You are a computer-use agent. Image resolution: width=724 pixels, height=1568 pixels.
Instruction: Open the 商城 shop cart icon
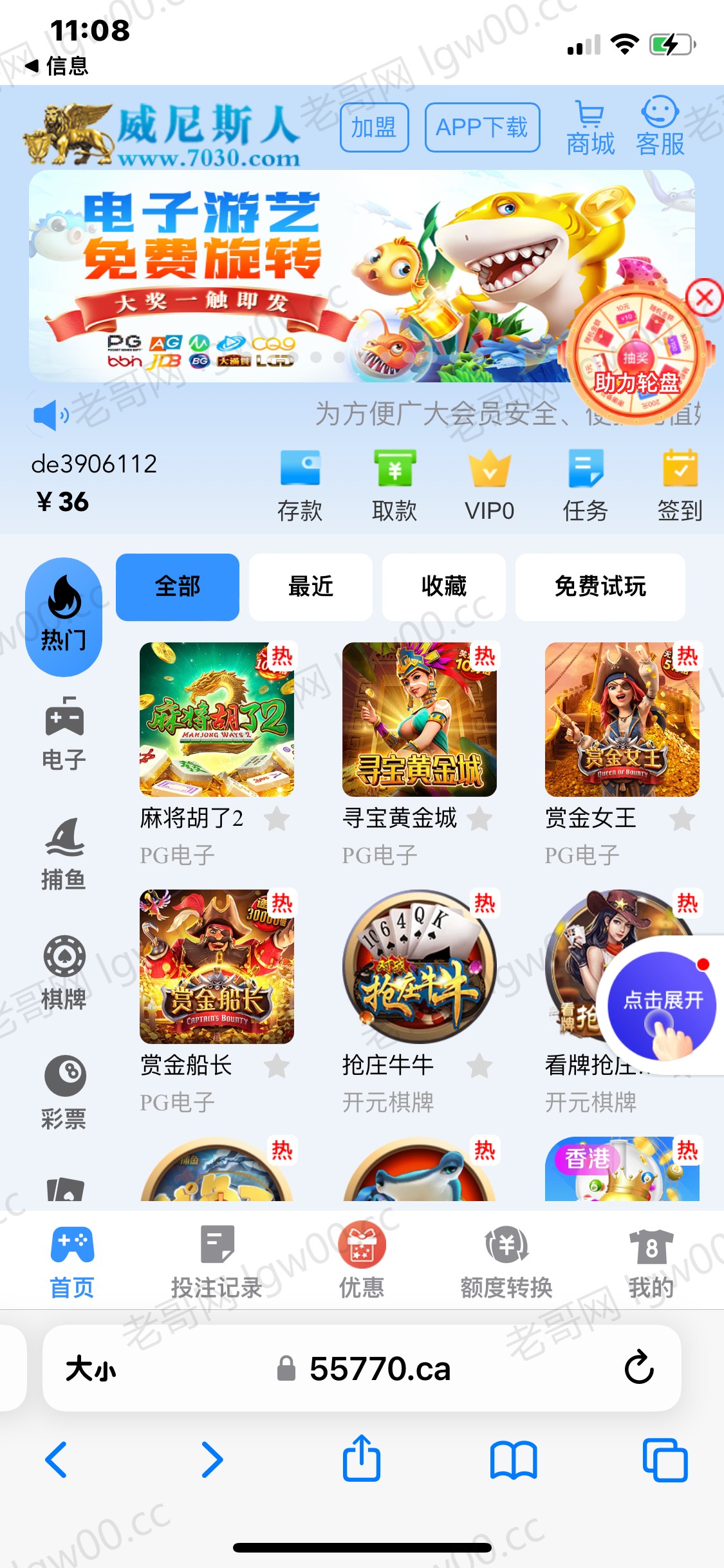[590, 128]
